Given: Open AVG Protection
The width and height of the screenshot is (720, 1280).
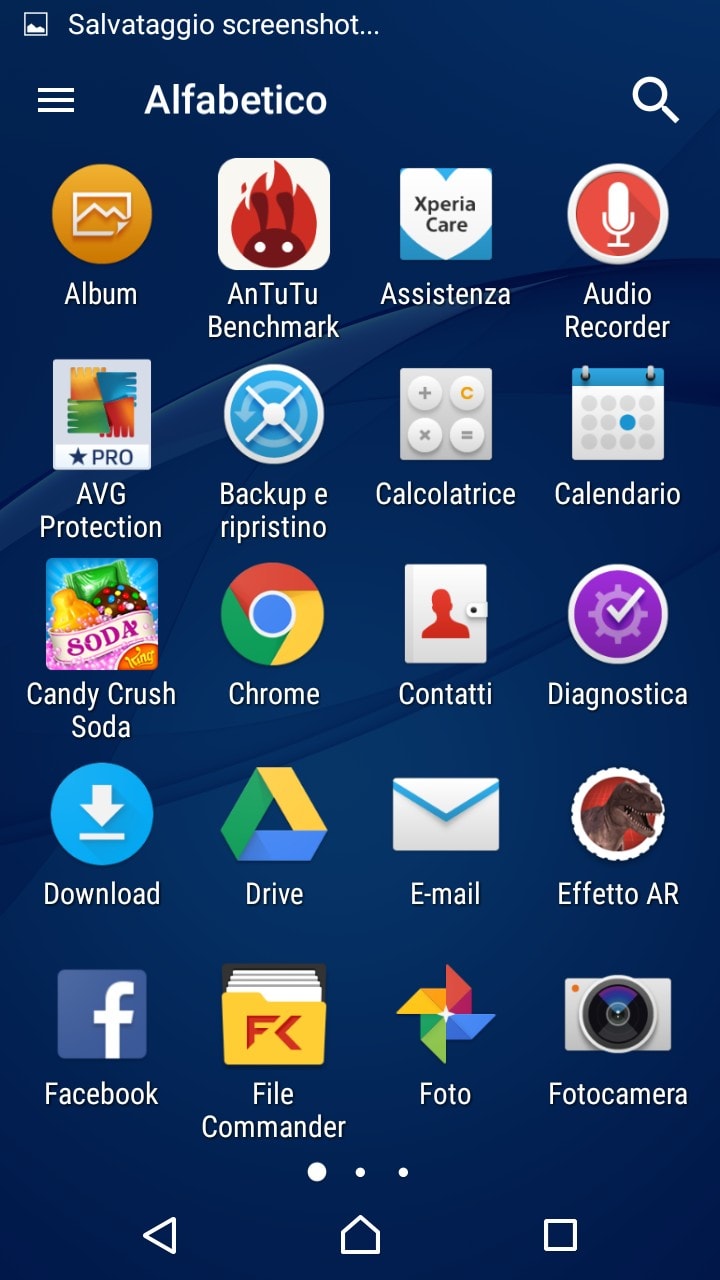Looking at the screenshot, I should (101, 415).
